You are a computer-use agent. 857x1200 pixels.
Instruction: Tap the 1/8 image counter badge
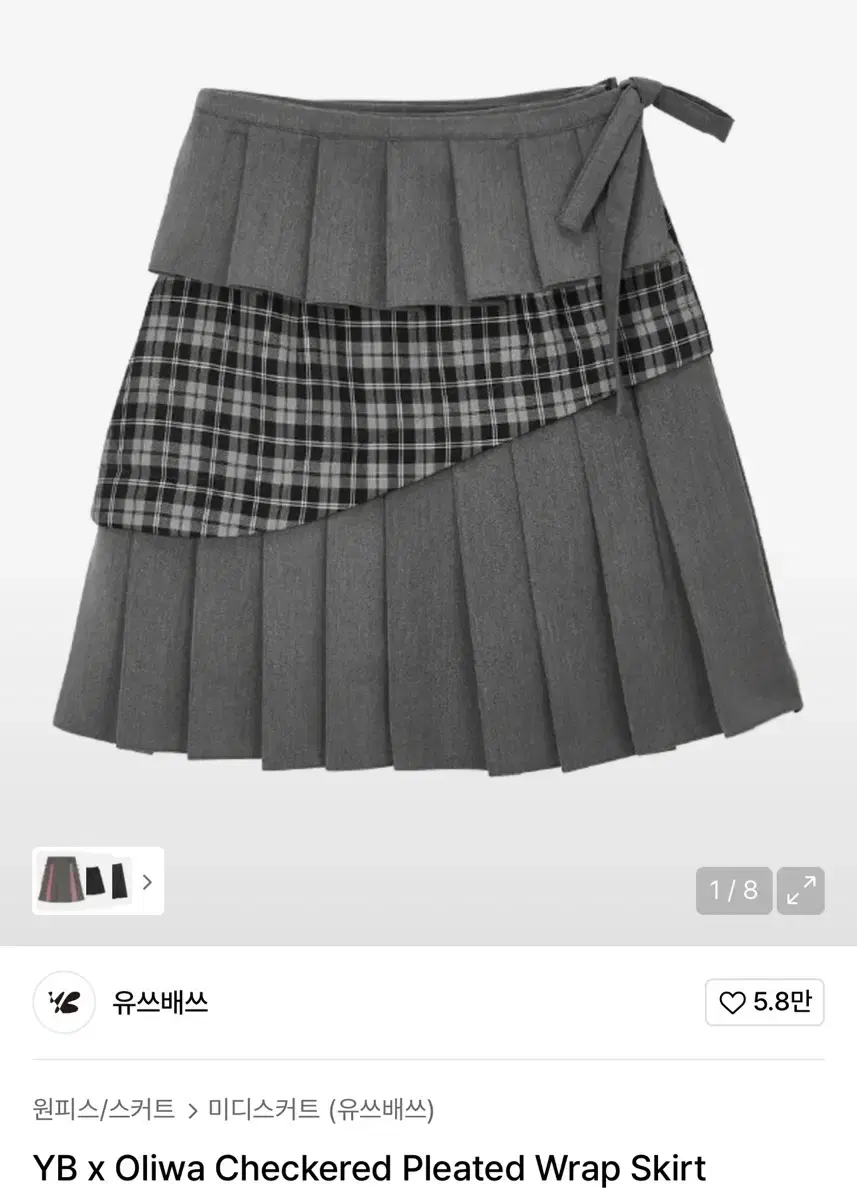733,889
